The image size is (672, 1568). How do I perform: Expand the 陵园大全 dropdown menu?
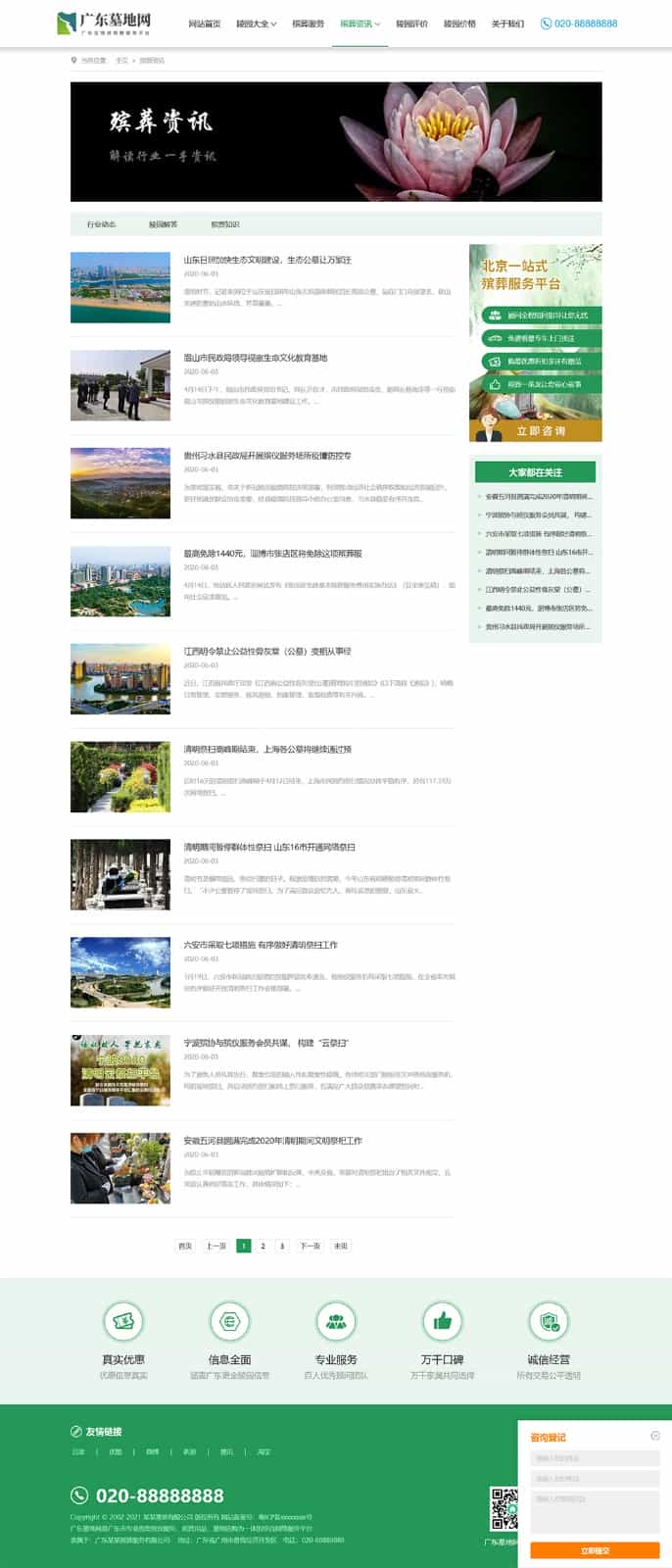click(256, 24)
